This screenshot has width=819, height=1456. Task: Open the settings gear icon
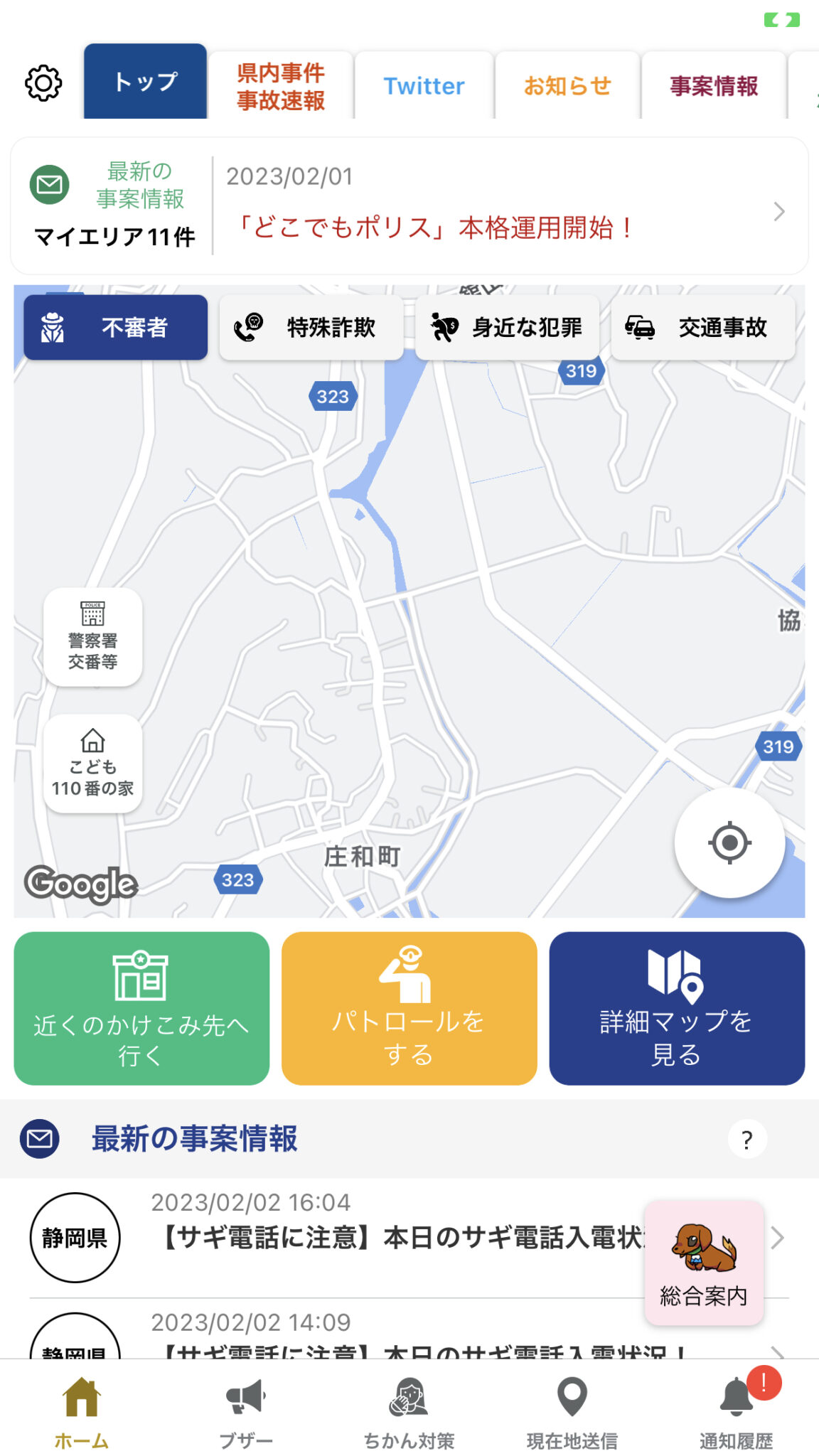click(x=43, y=83)
